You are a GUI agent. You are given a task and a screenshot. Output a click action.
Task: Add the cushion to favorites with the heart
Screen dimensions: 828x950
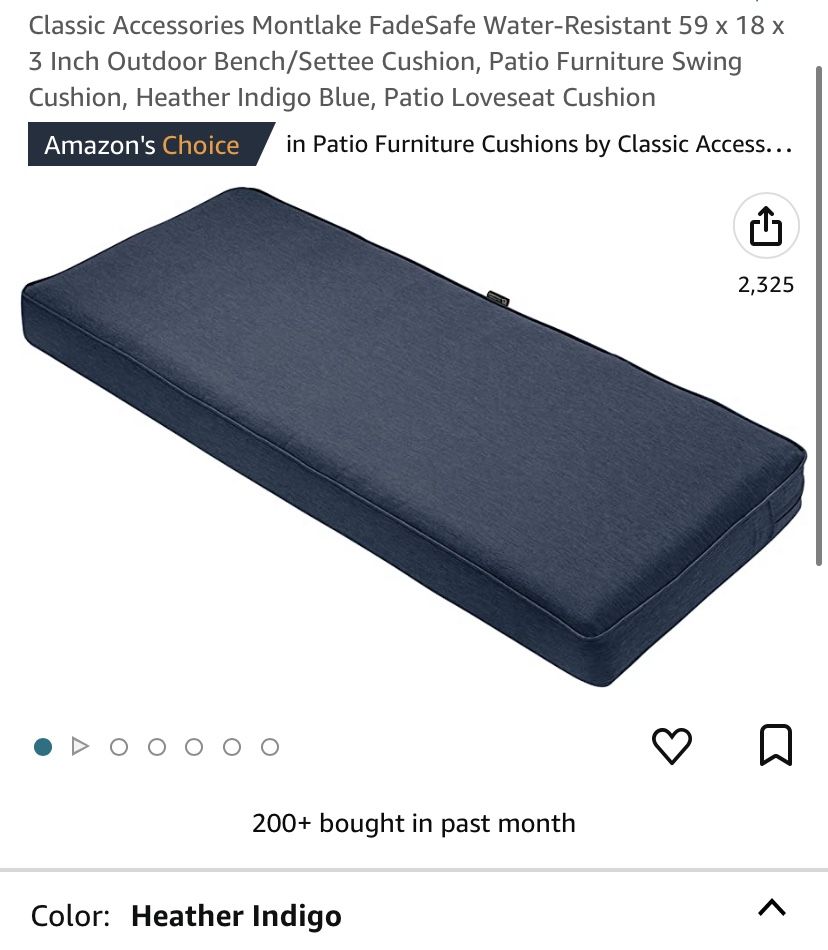click(x=671, y=745)
